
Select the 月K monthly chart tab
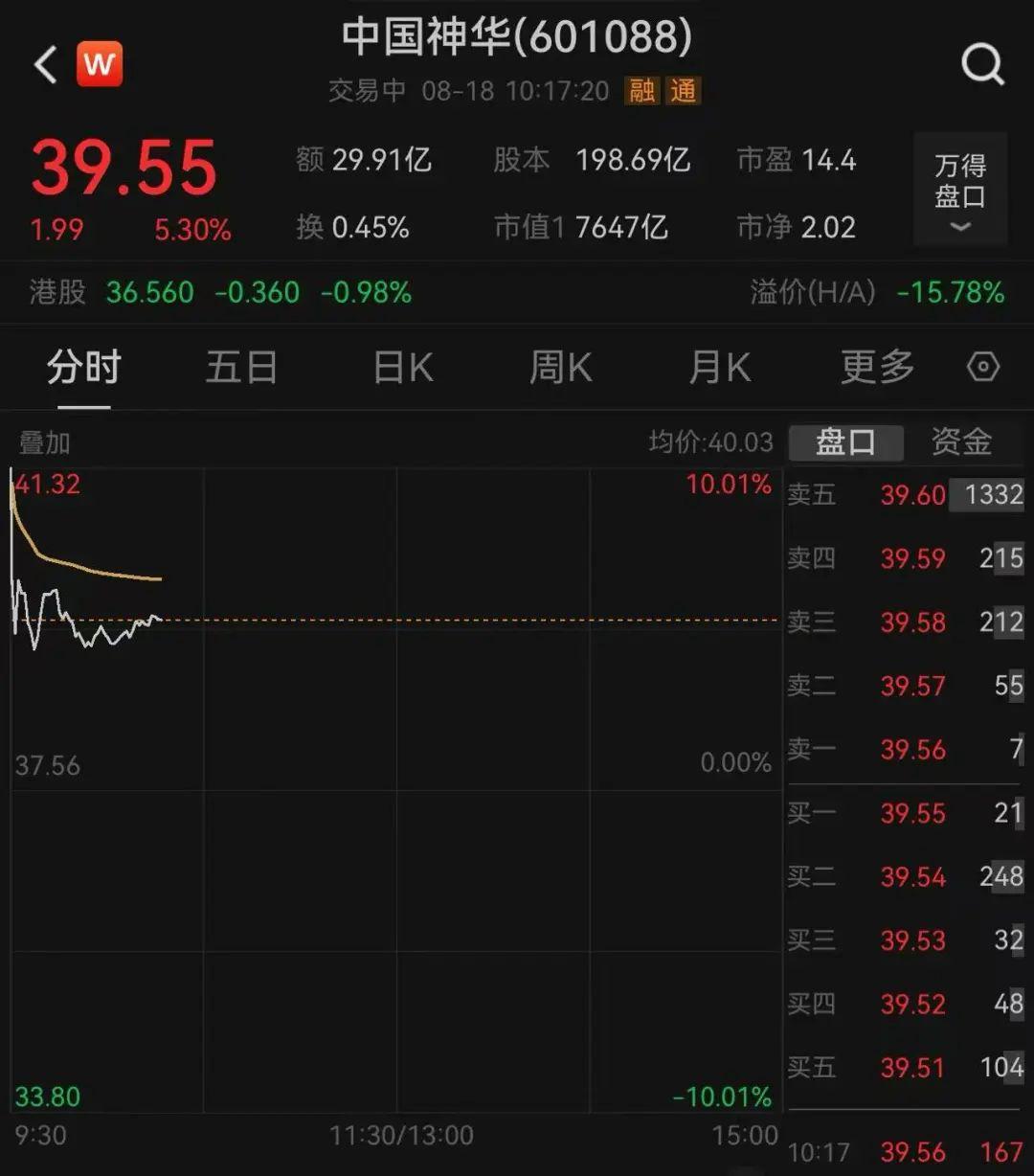click(718, 368)
